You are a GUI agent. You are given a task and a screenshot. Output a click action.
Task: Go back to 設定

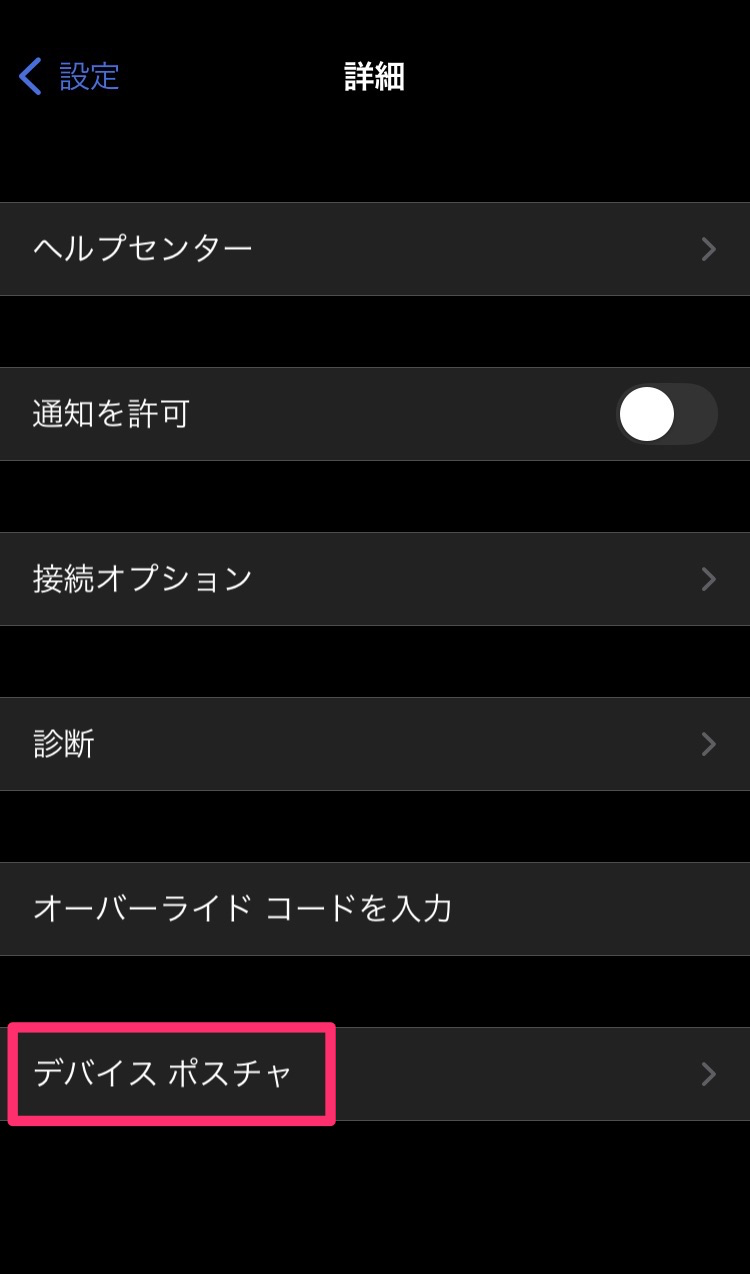pyautogui.click(x=70, y=77)
